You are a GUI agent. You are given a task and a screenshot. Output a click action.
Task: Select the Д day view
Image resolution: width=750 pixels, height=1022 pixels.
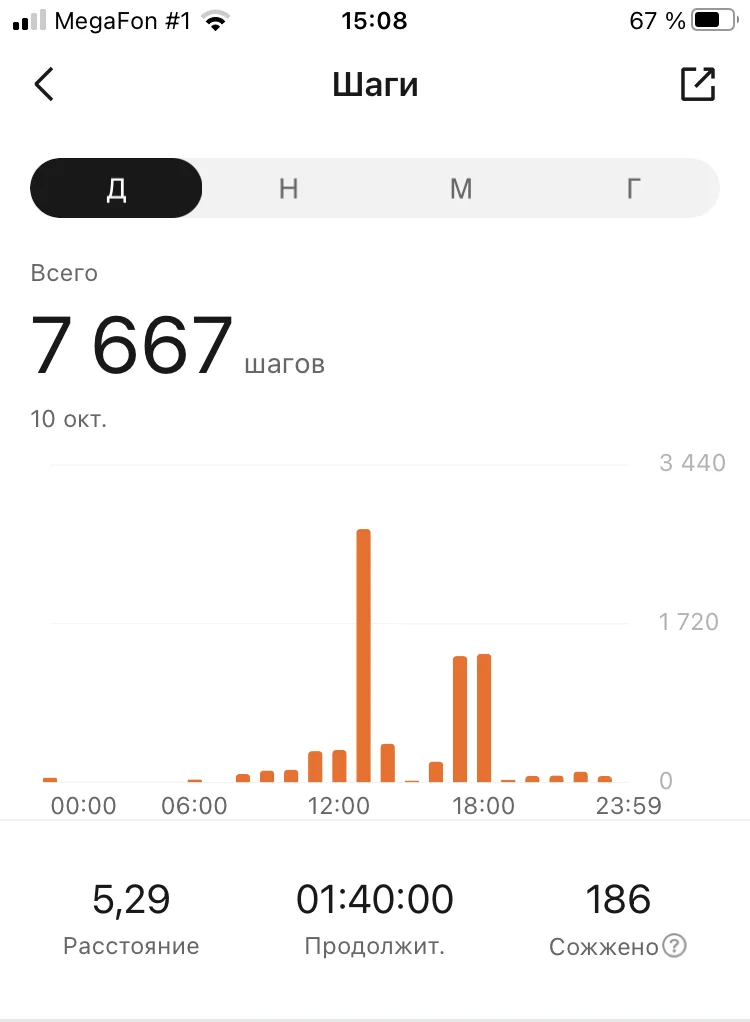point(117,188)
